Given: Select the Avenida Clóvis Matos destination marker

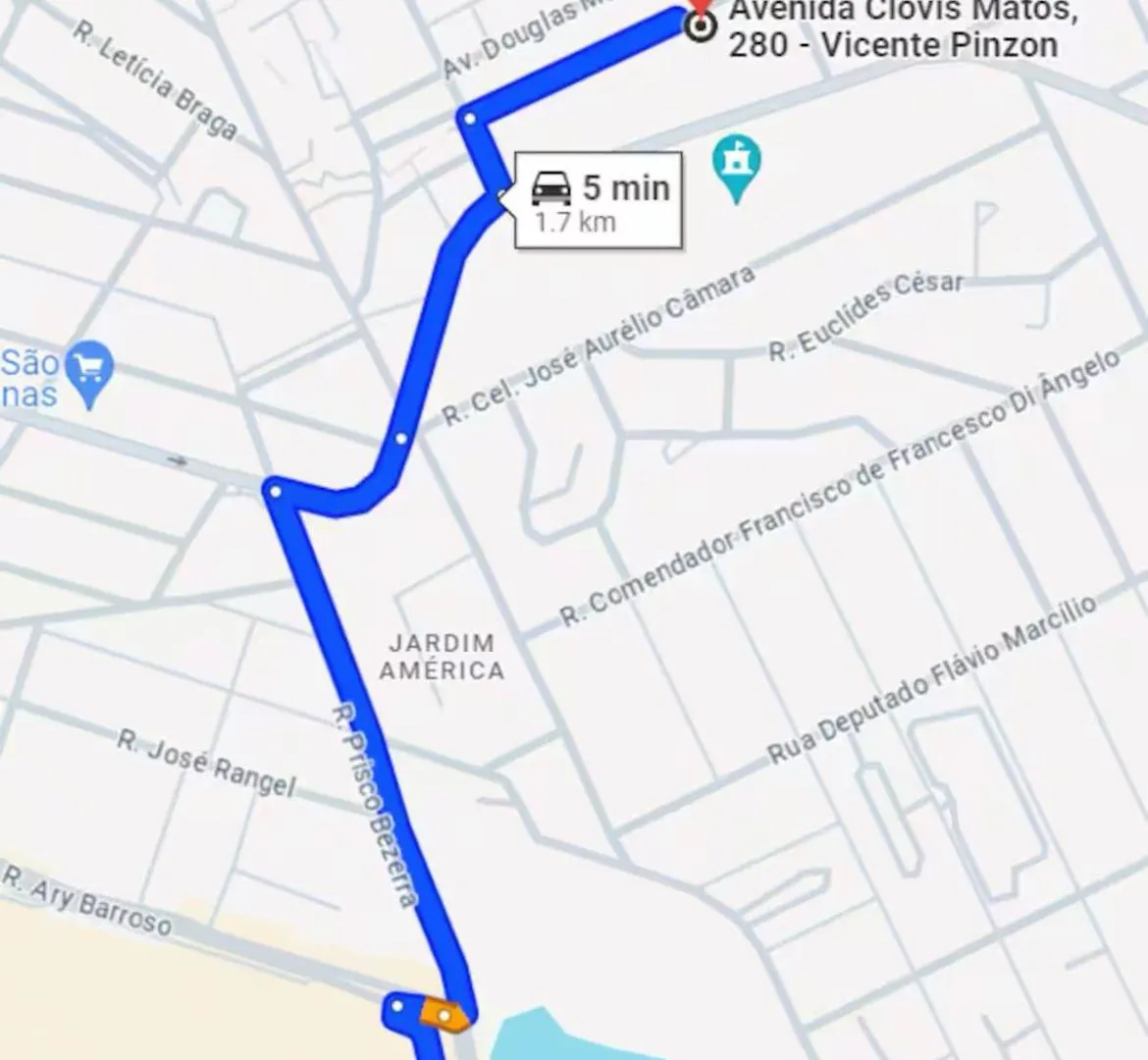Looking at the screenshot, I should click(700, 26).
